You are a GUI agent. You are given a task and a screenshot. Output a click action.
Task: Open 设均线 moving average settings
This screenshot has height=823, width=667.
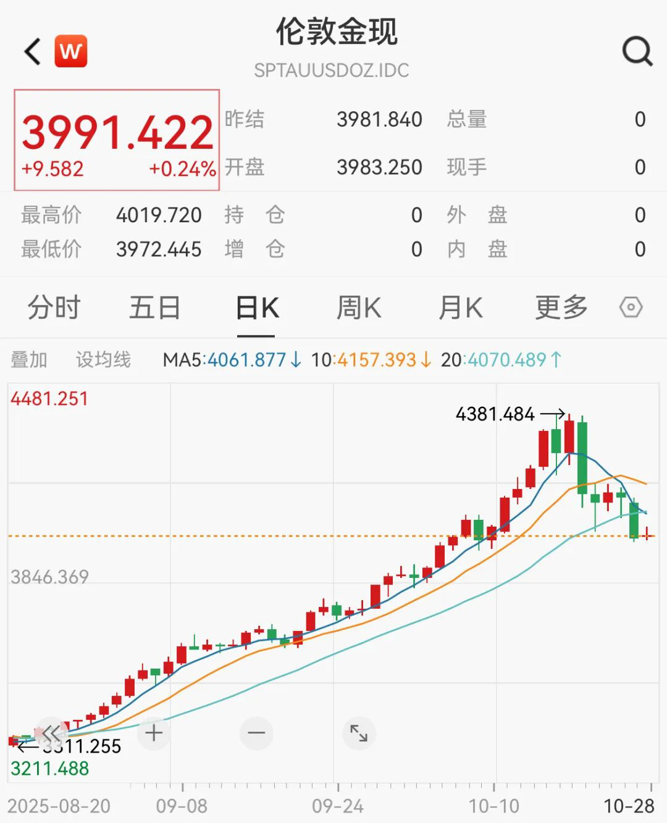(x=103, y=360)
